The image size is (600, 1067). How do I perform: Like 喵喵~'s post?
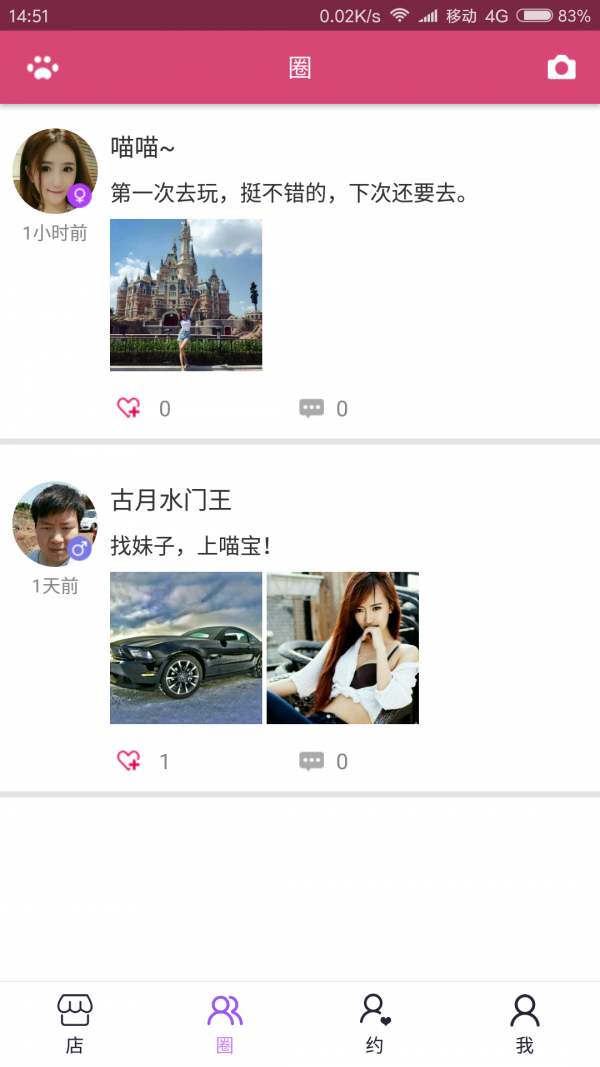coord(129,408)
